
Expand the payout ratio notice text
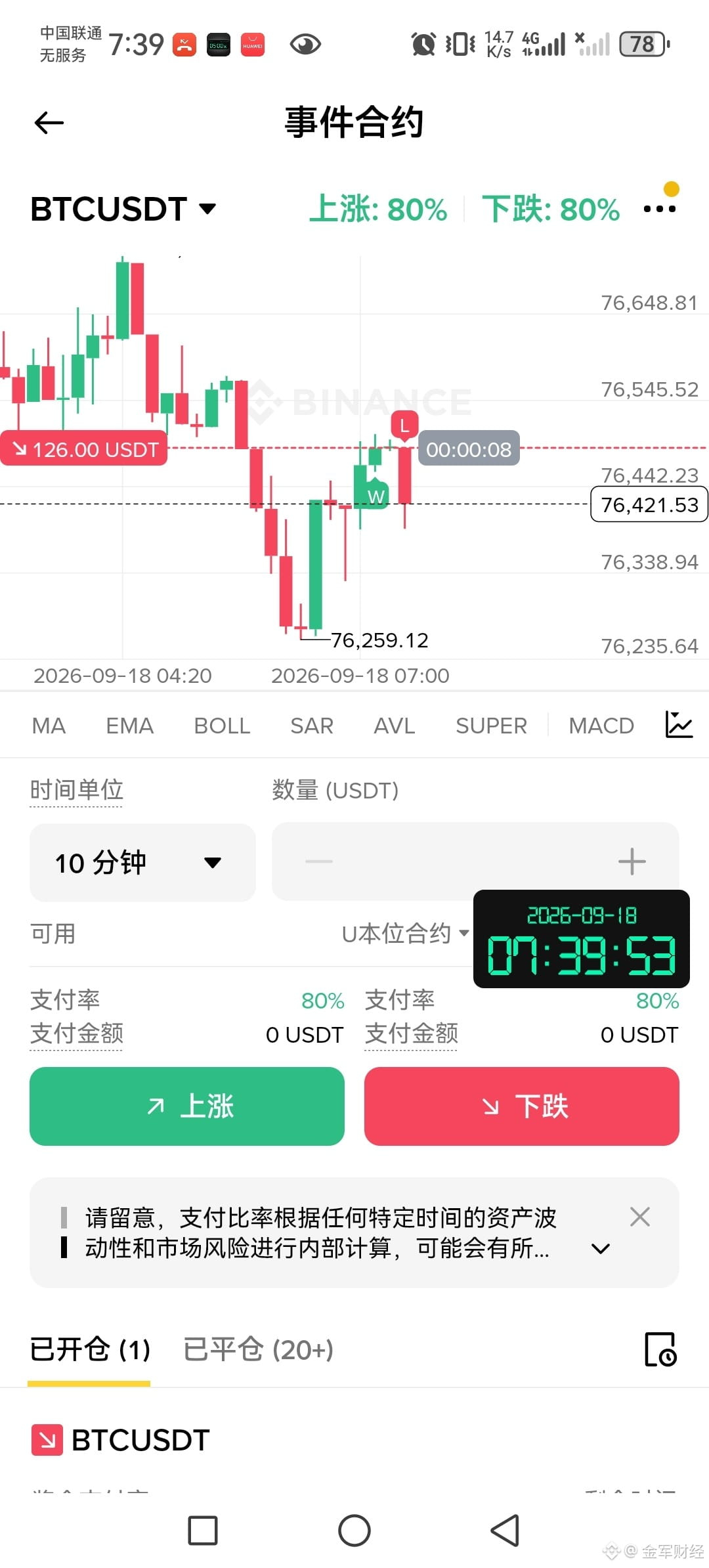(x=601, y=1249)
